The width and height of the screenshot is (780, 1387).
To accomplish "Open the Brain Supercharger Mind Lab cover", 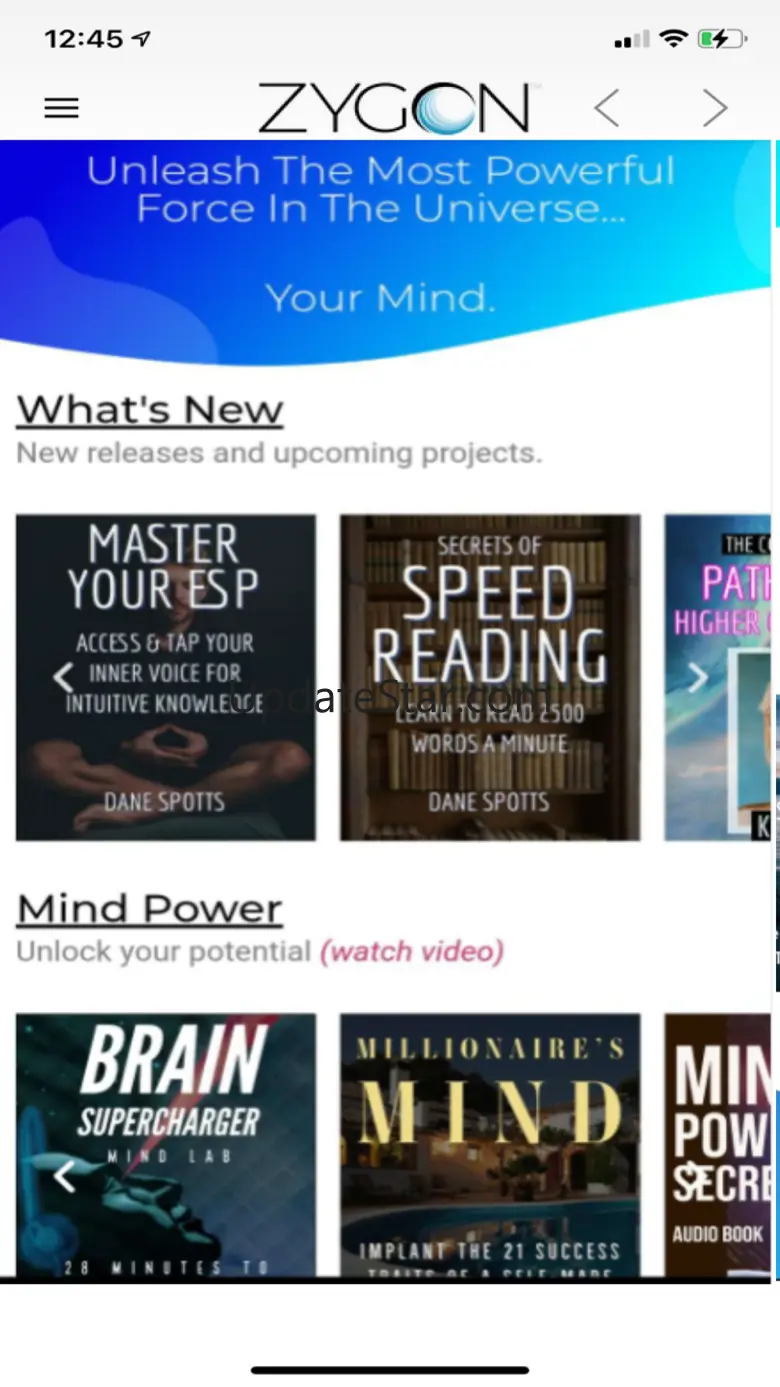I will pyautogui.click(x=166, y=1145).
